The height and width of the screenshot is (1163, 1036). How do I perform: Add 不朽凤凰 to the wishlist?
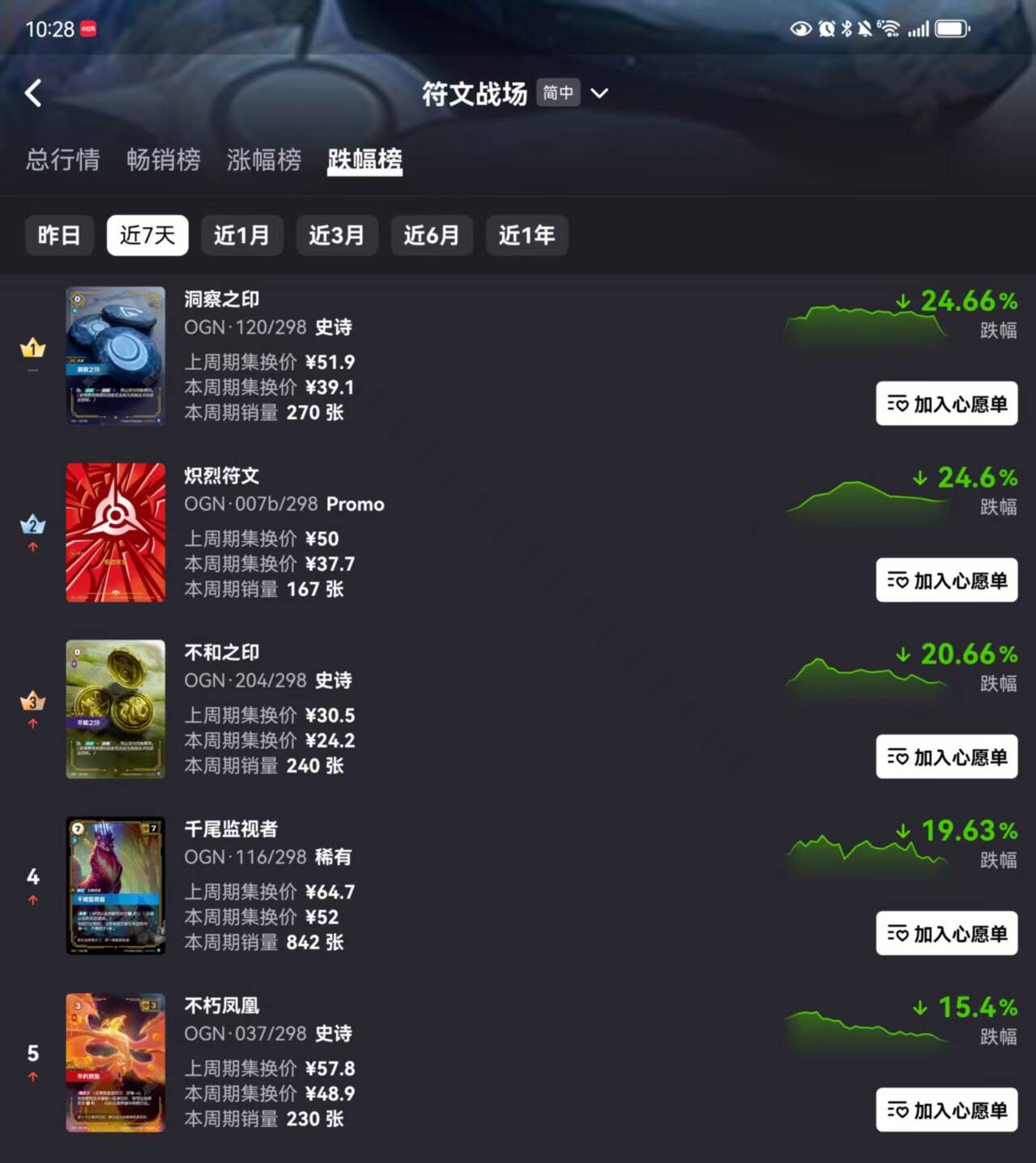pyautogui.click(x=946, y=1110)
